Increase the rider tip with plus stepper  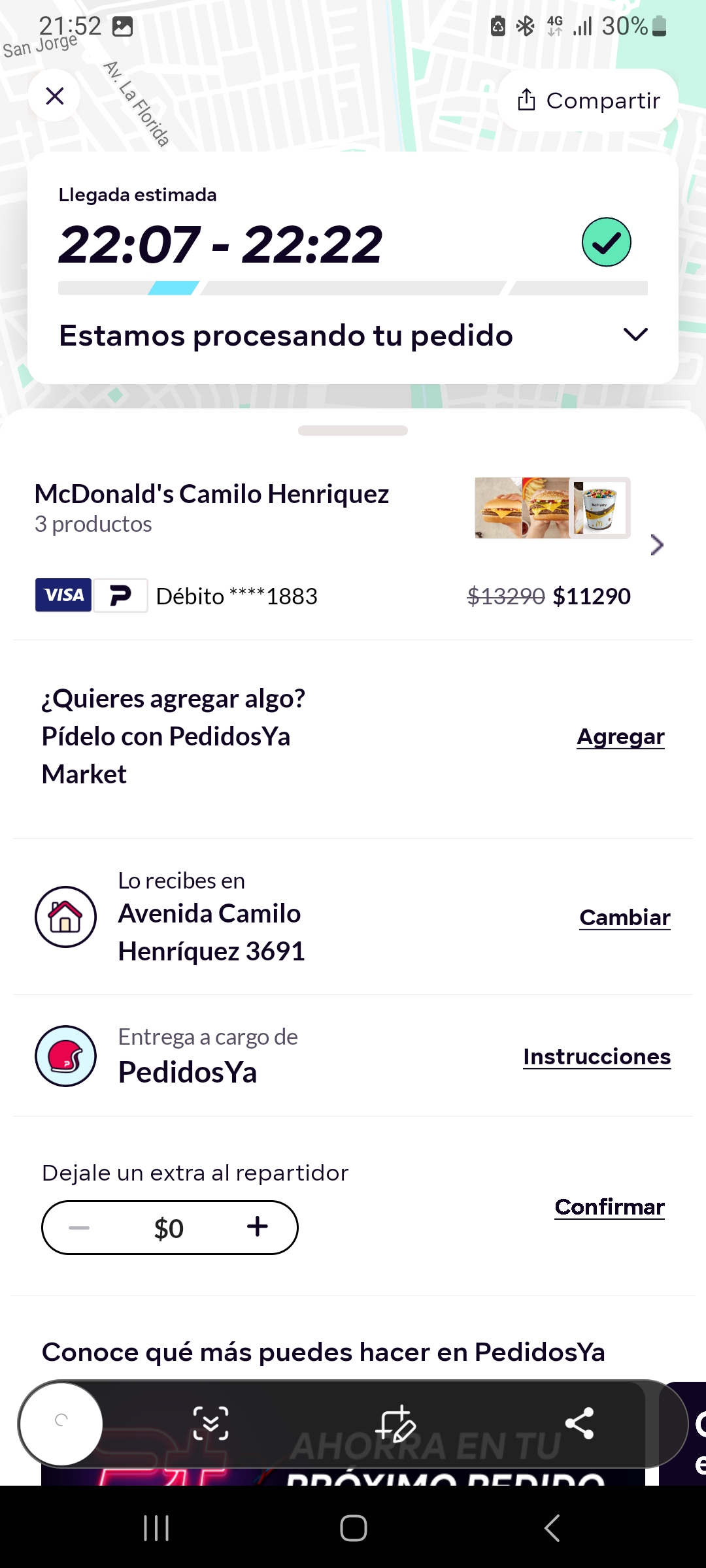click(x=257, y=1227)
